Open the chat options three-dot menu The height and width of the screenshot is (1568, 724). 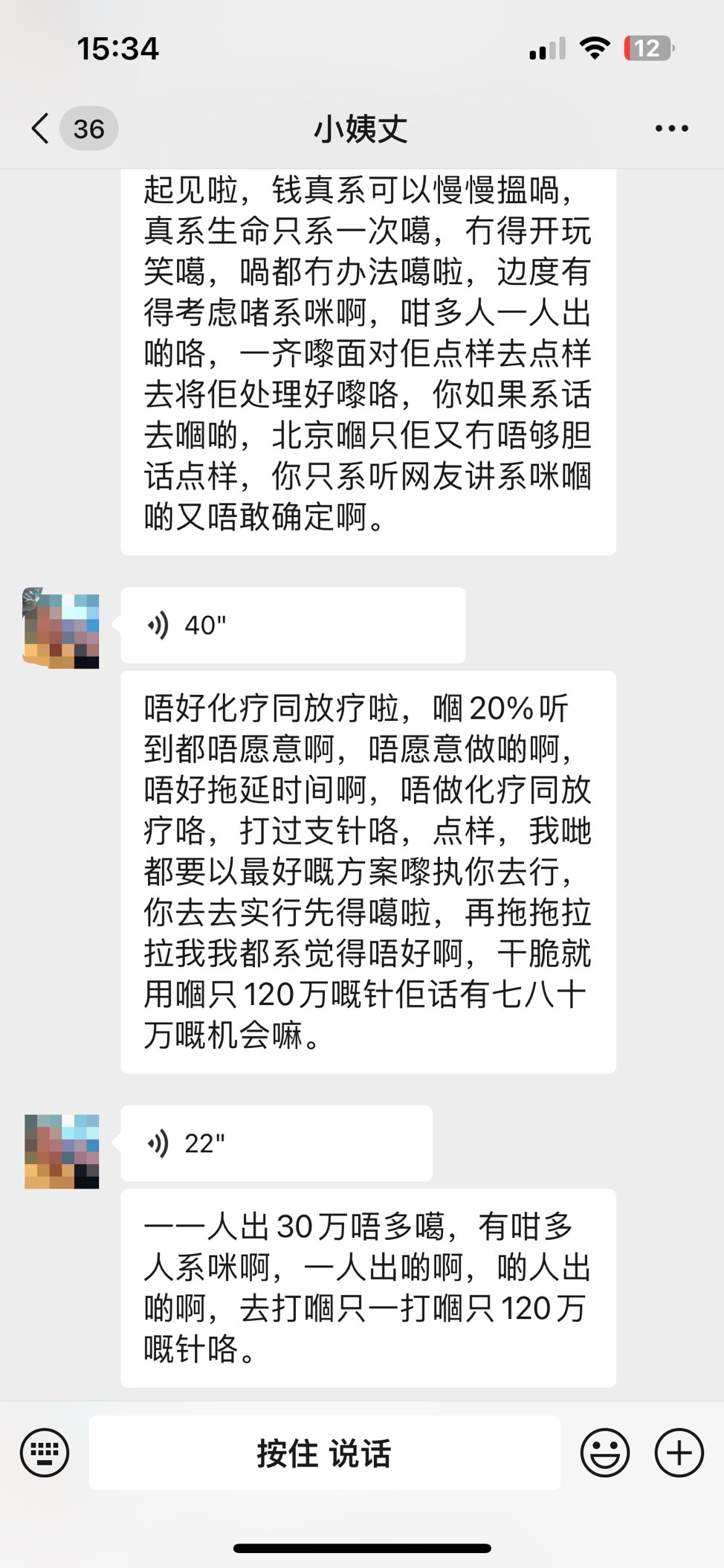coord(671,129)
